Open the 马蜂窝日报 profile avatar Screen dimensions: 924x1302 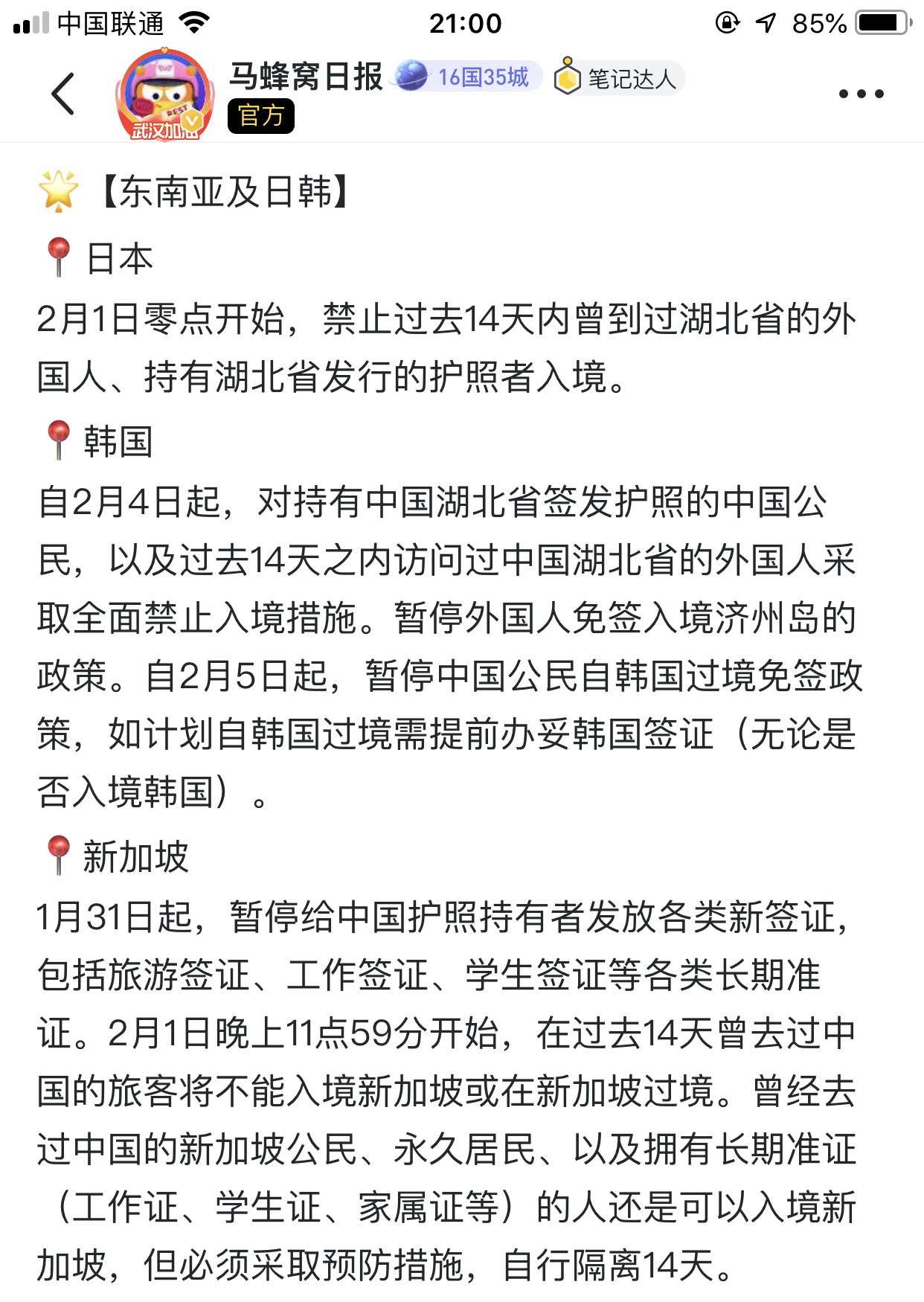(x=164, y=94)
